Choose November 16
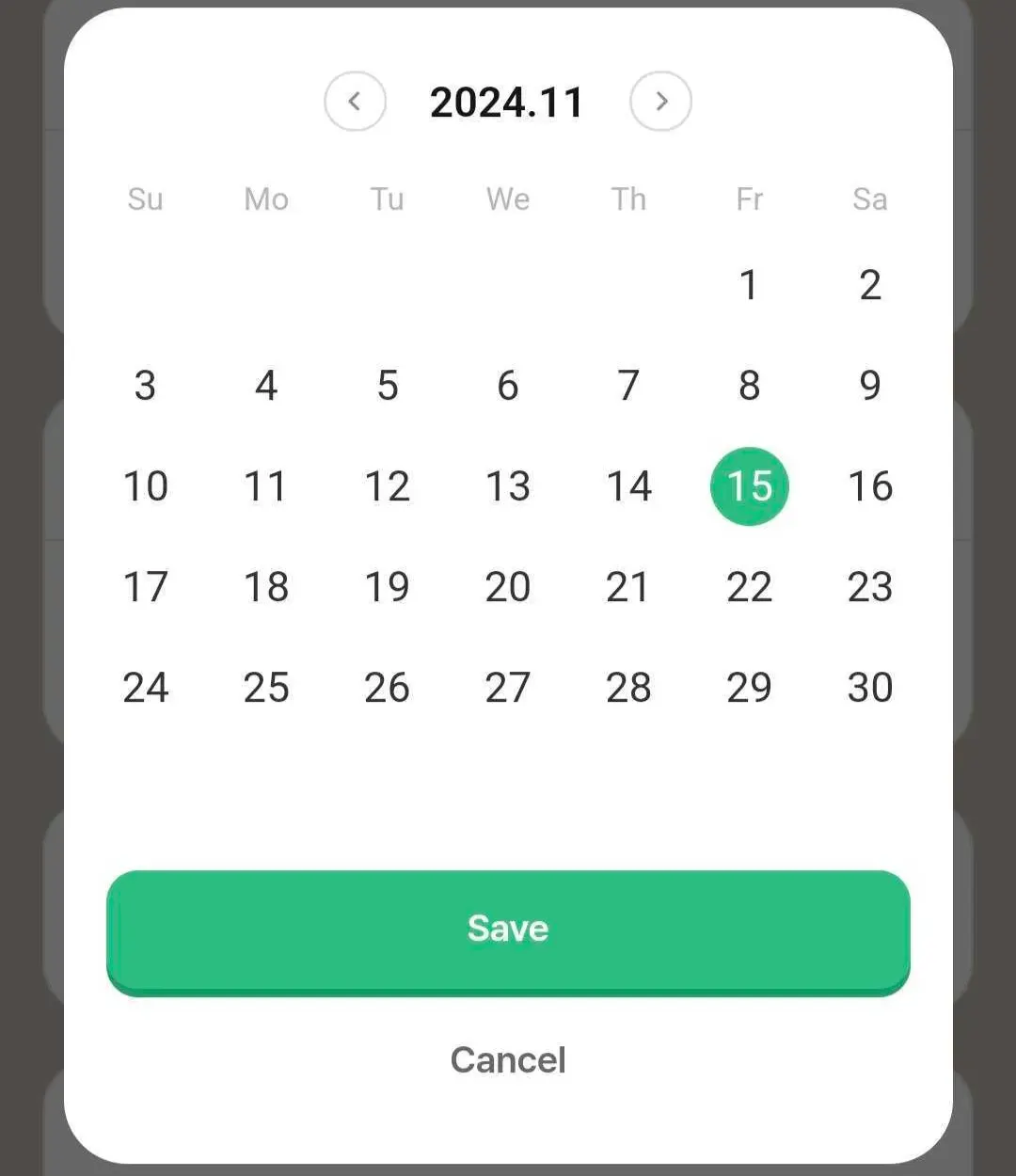1016x1176 pixels. (x=870, y=486)
